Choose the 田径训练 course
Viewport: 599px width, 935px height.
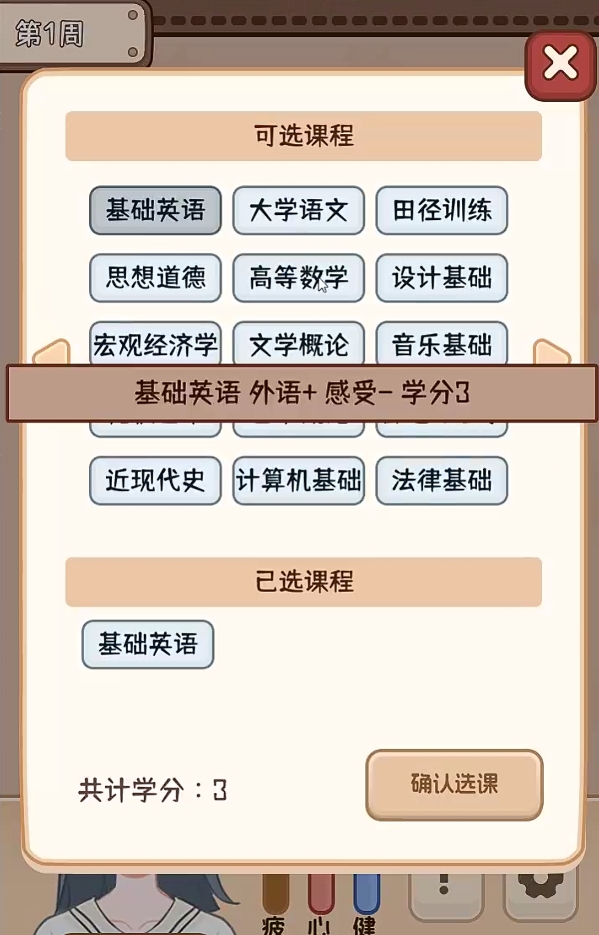[442, 210]
